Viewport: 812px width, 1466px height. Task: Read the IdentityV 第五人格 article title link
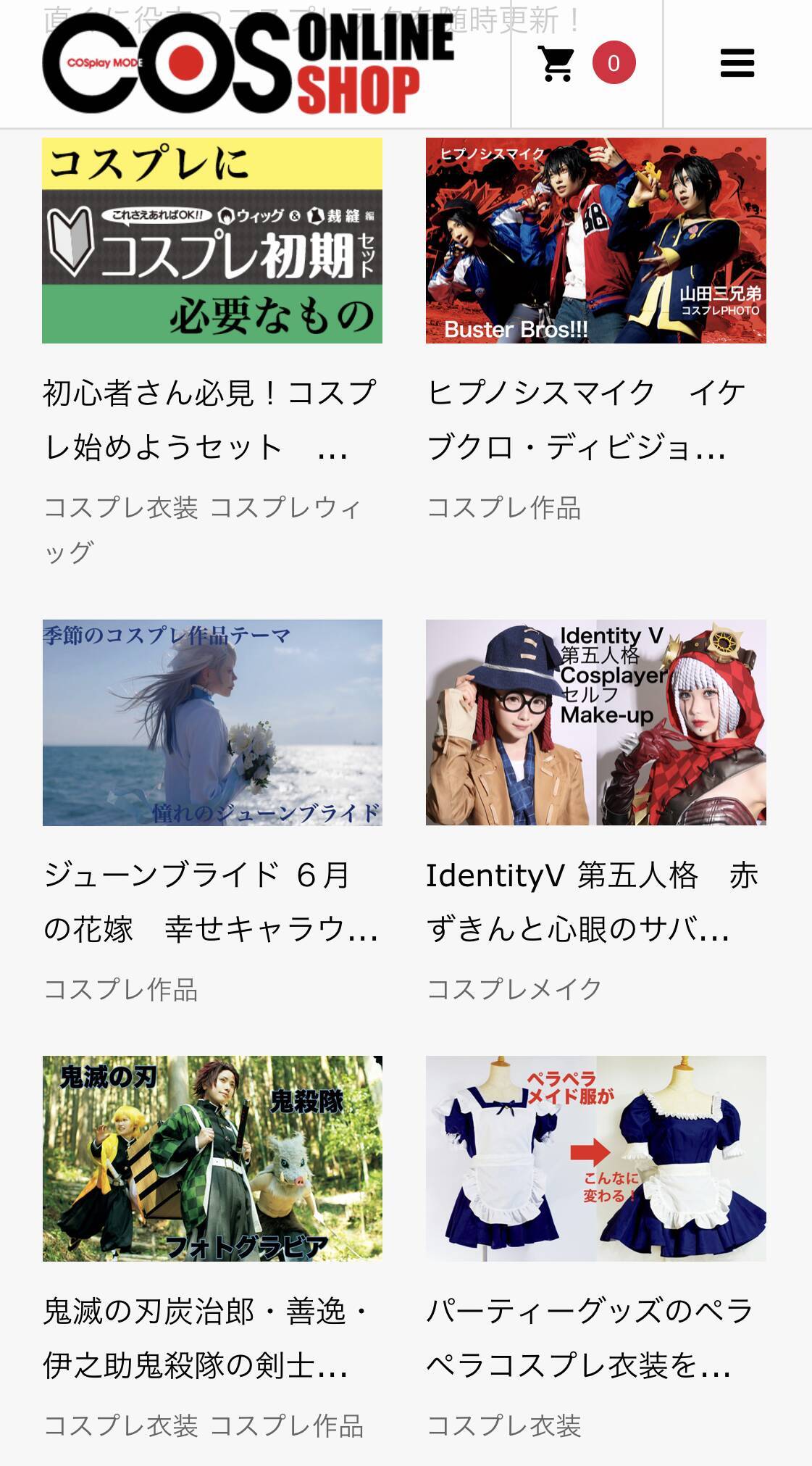[591, 902]
